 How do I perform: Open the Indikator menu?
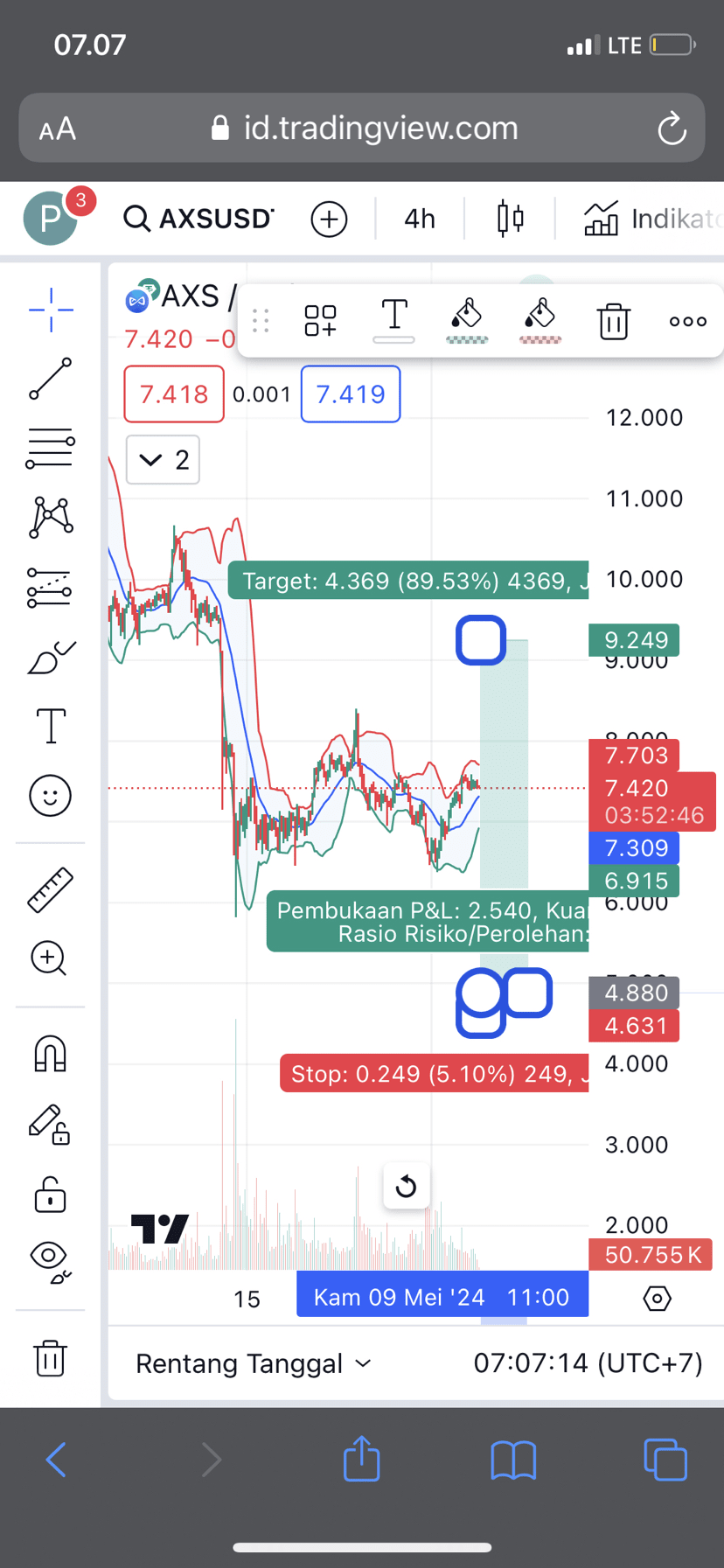click(x=651, y=219)
